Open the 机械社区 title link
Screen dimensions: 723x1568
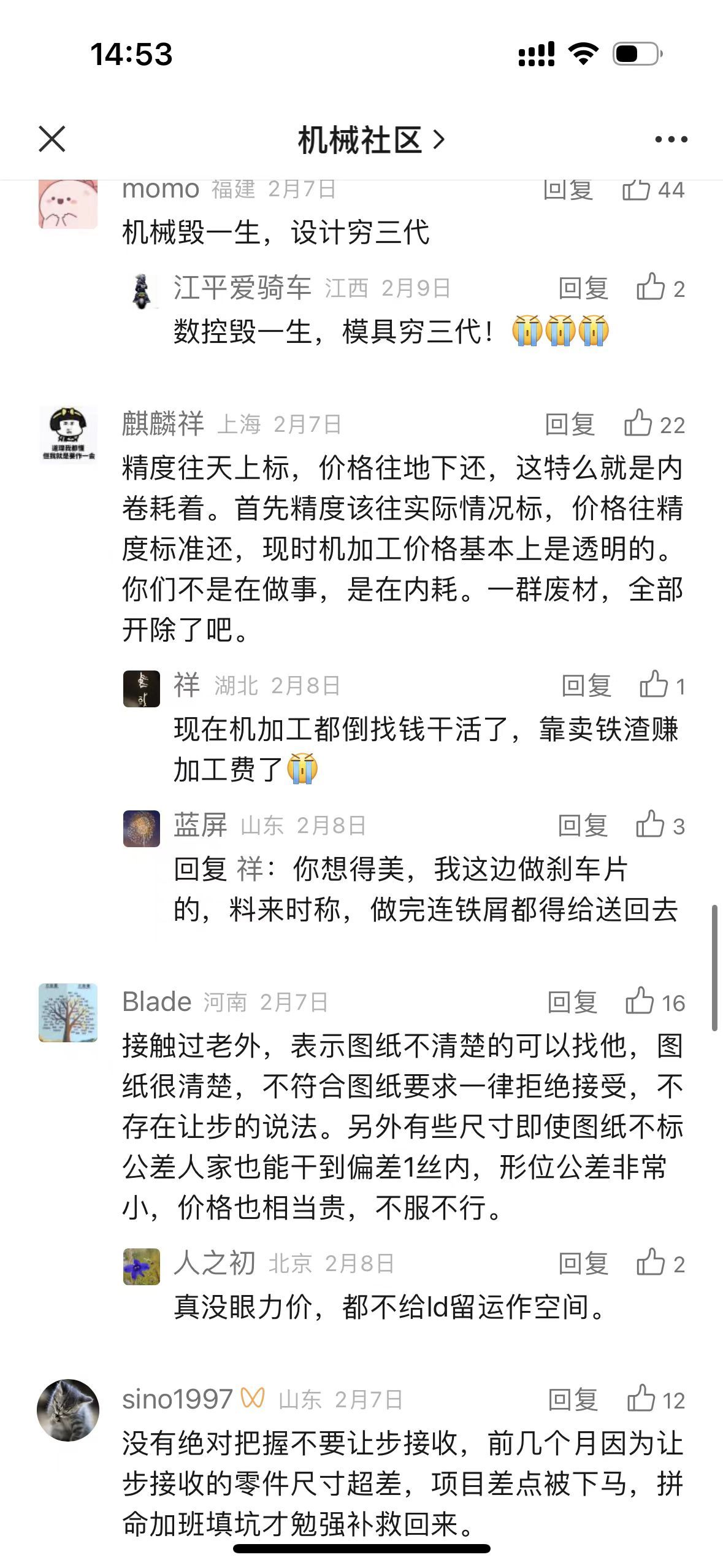(x=370, y=140)
